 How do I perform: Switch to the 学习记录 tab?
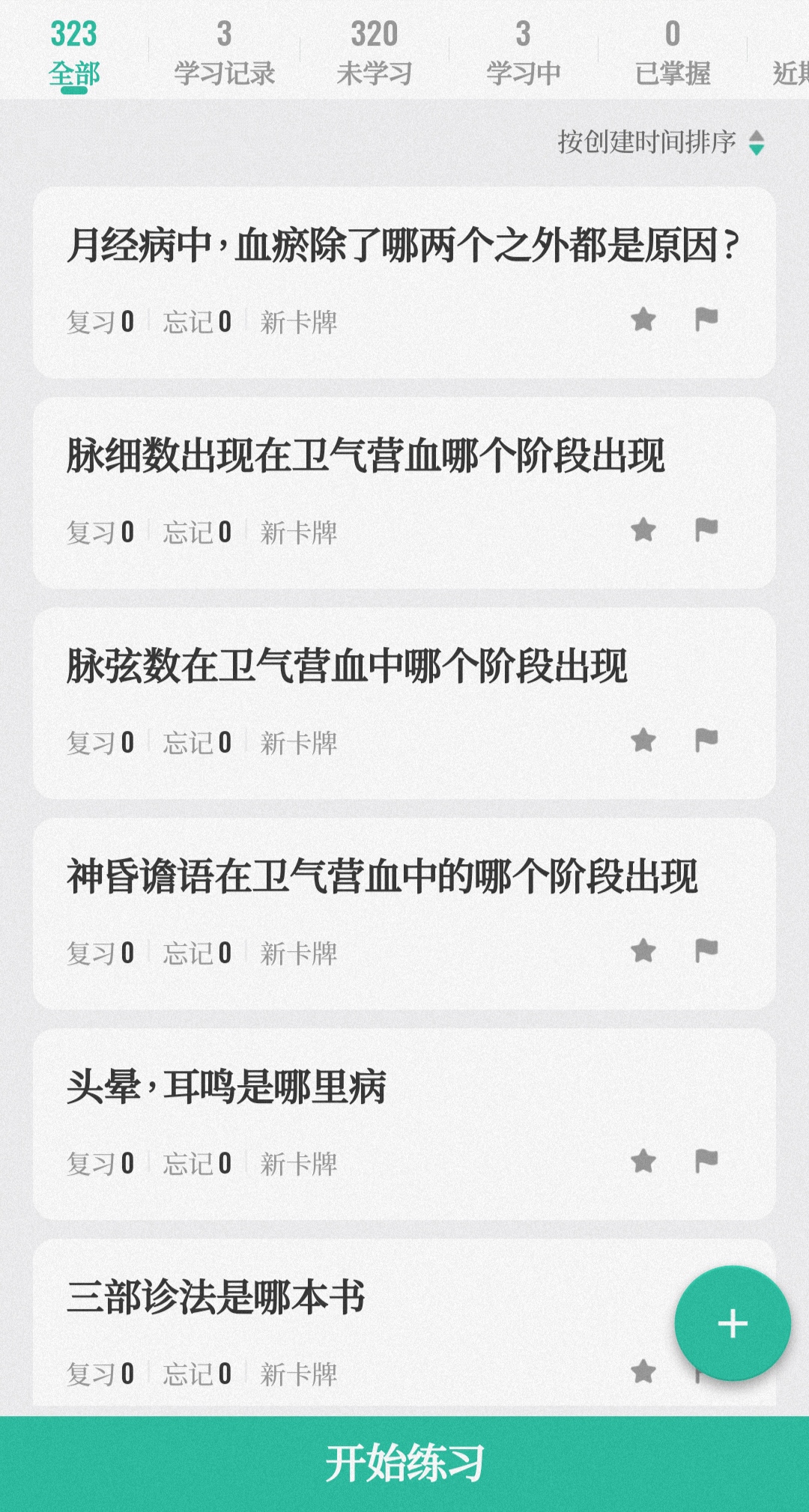tap(224, 54)
